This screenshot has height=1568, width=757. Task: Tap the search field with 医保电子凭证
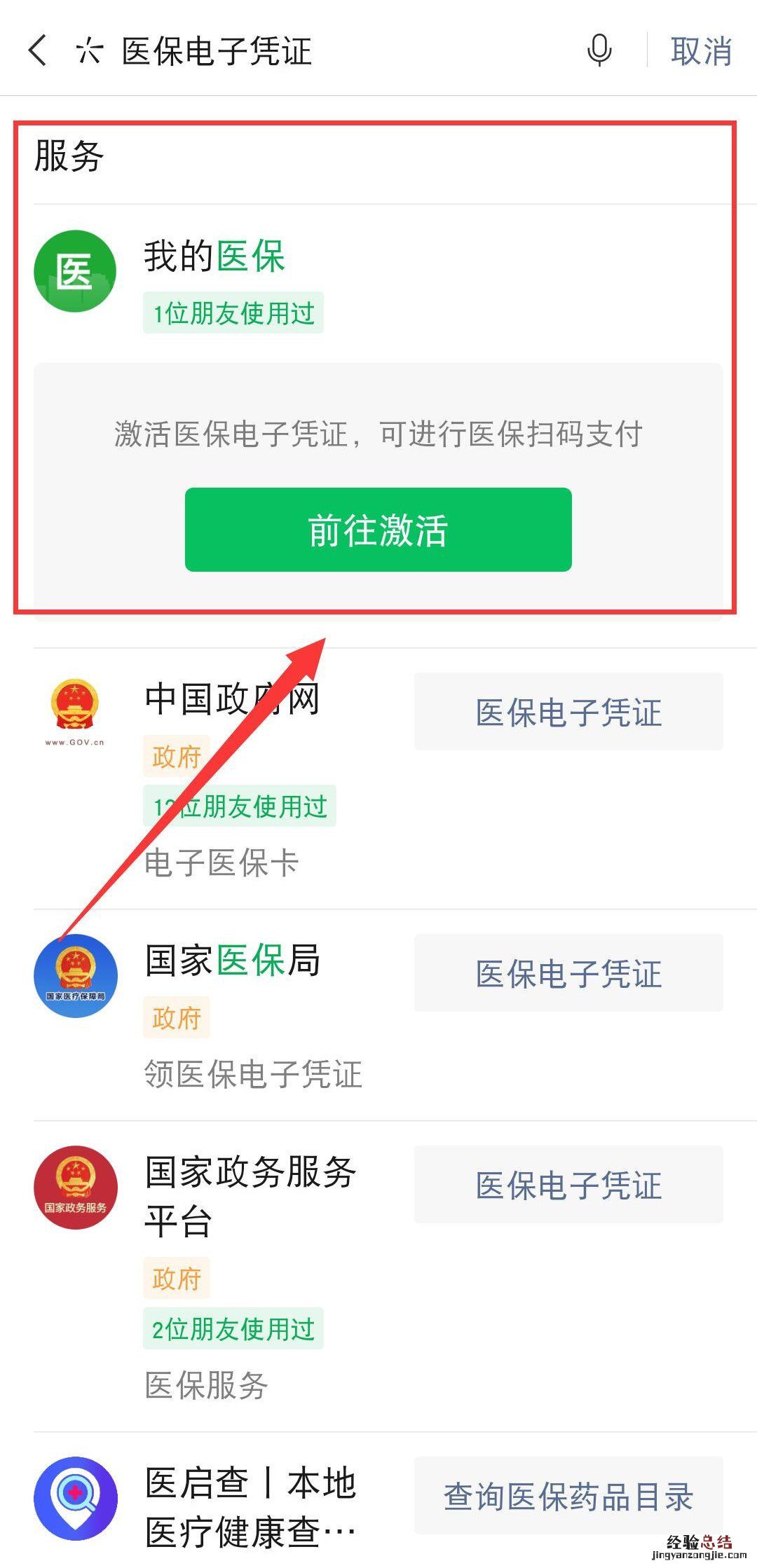(315, 51)
